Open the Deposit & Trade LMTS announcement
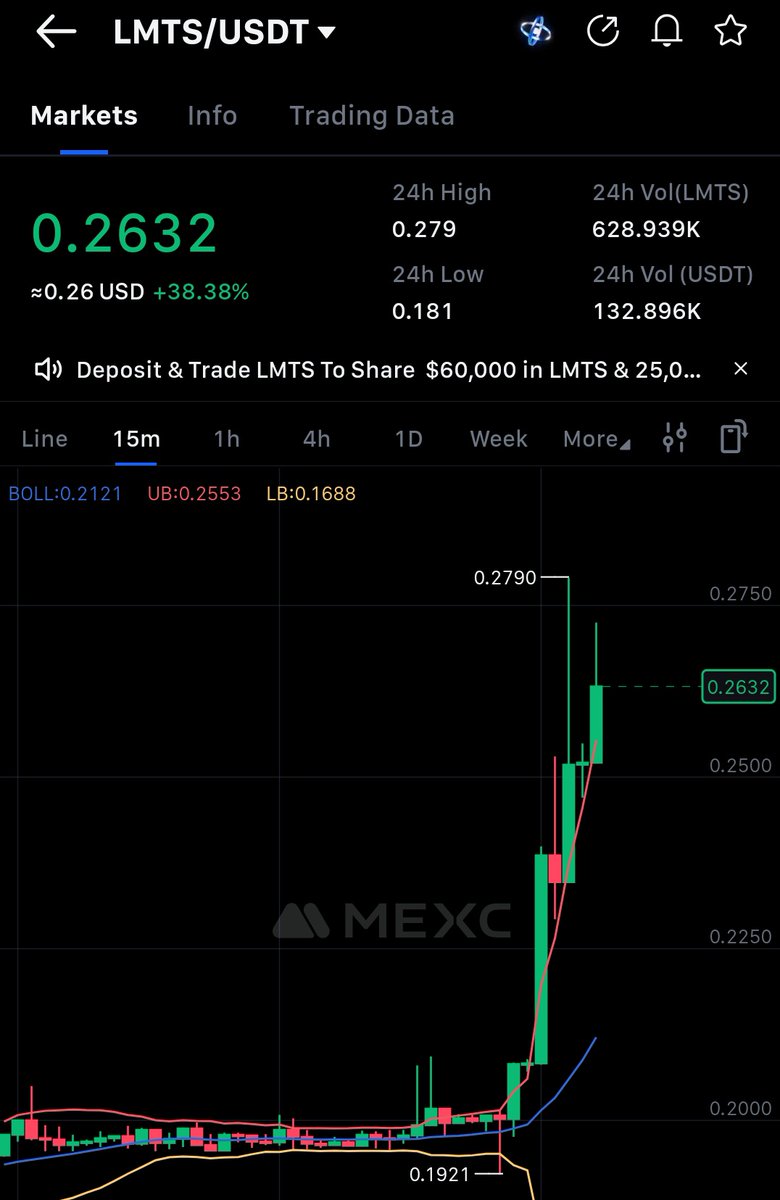The height and width of the screenshot is (1200, 780). pos(388,370)
